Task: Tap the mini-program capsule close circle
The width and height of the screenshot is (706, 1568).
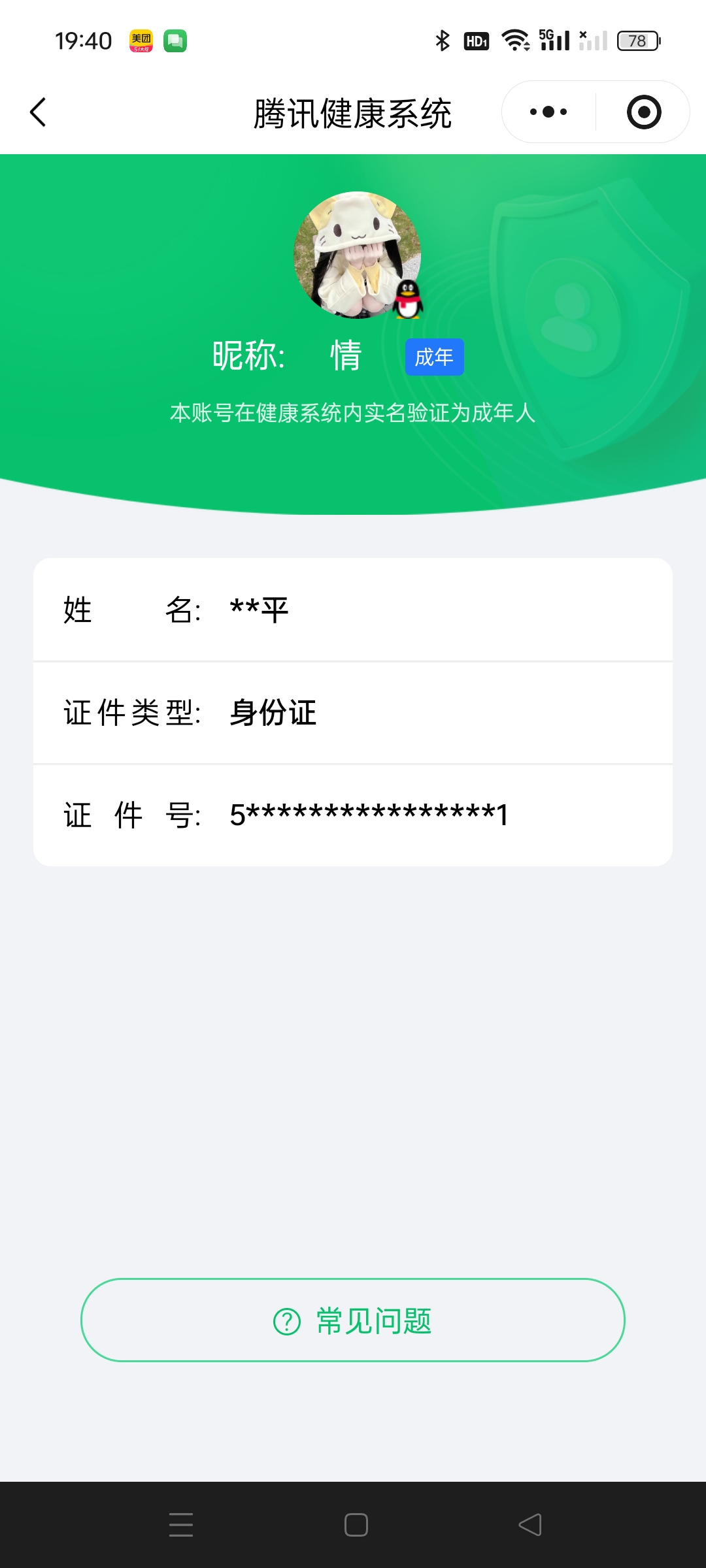Action: pos(643,112)
